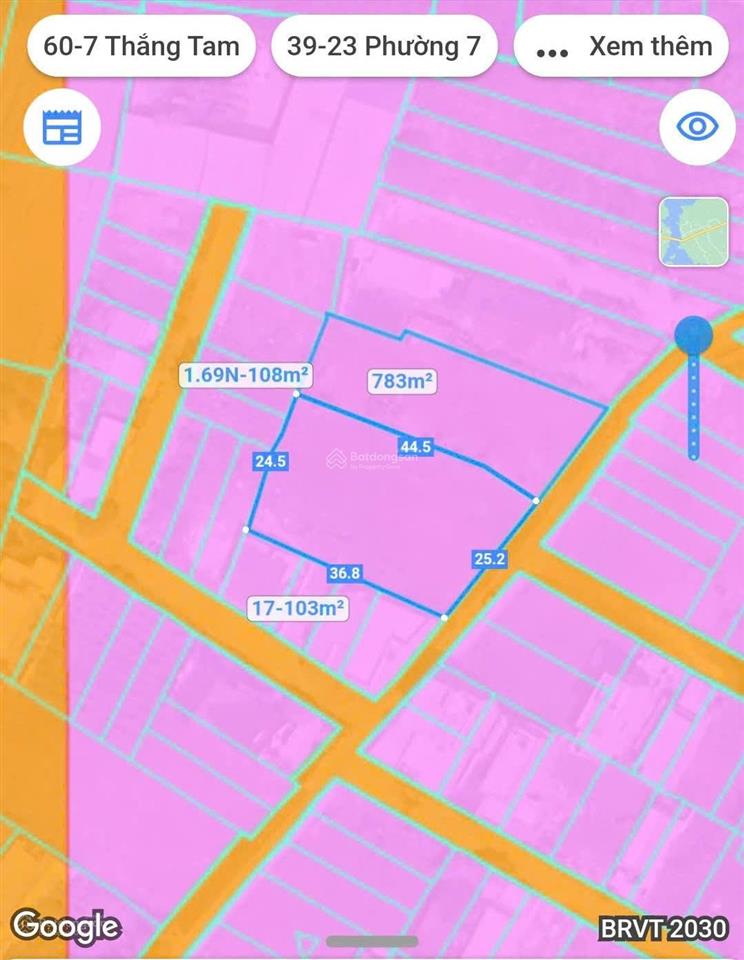Select the 39-23 Phường 7 chip

pos(384,46)
